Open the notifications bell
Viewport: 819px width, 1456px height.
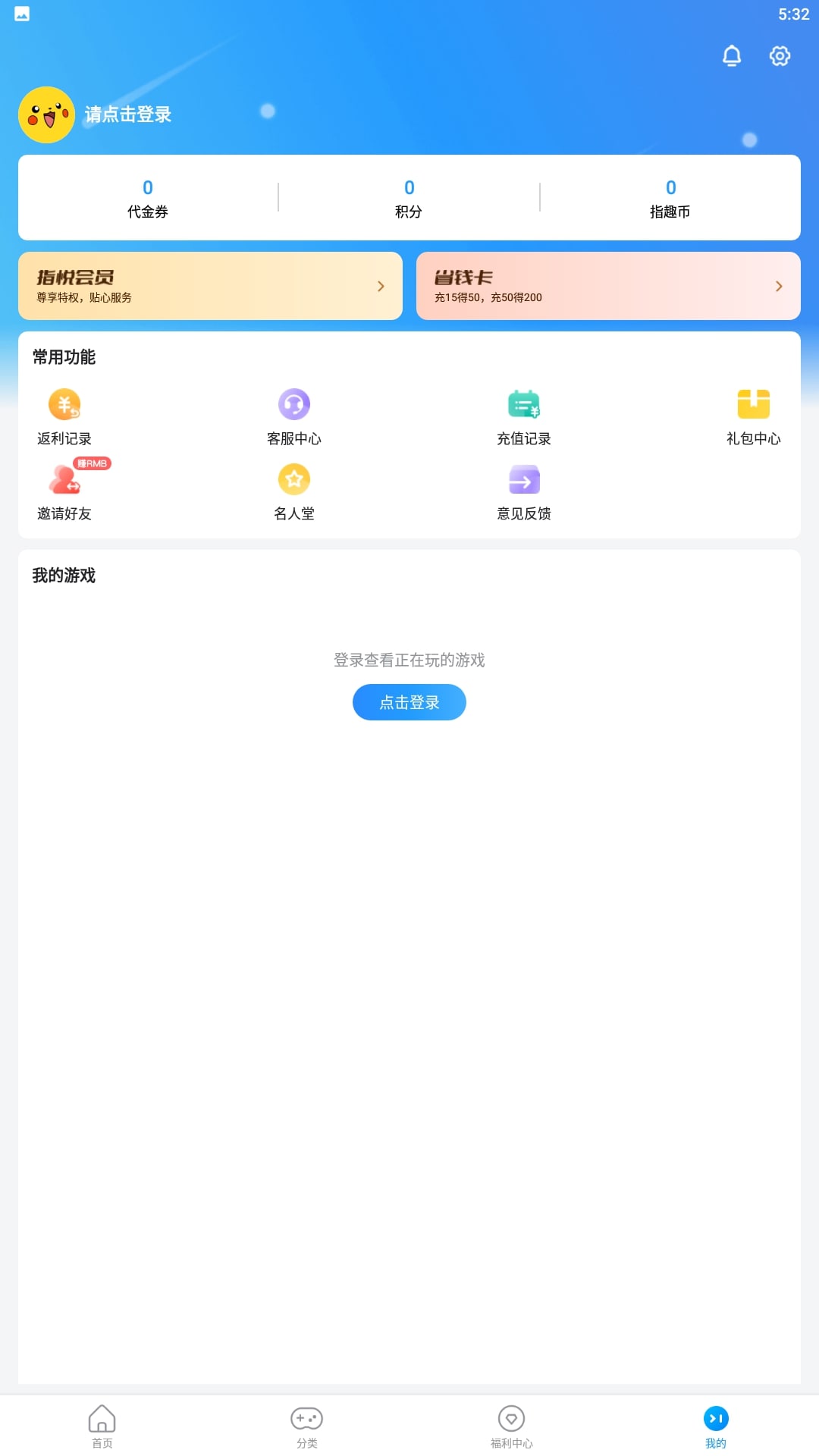coord(731,55)
